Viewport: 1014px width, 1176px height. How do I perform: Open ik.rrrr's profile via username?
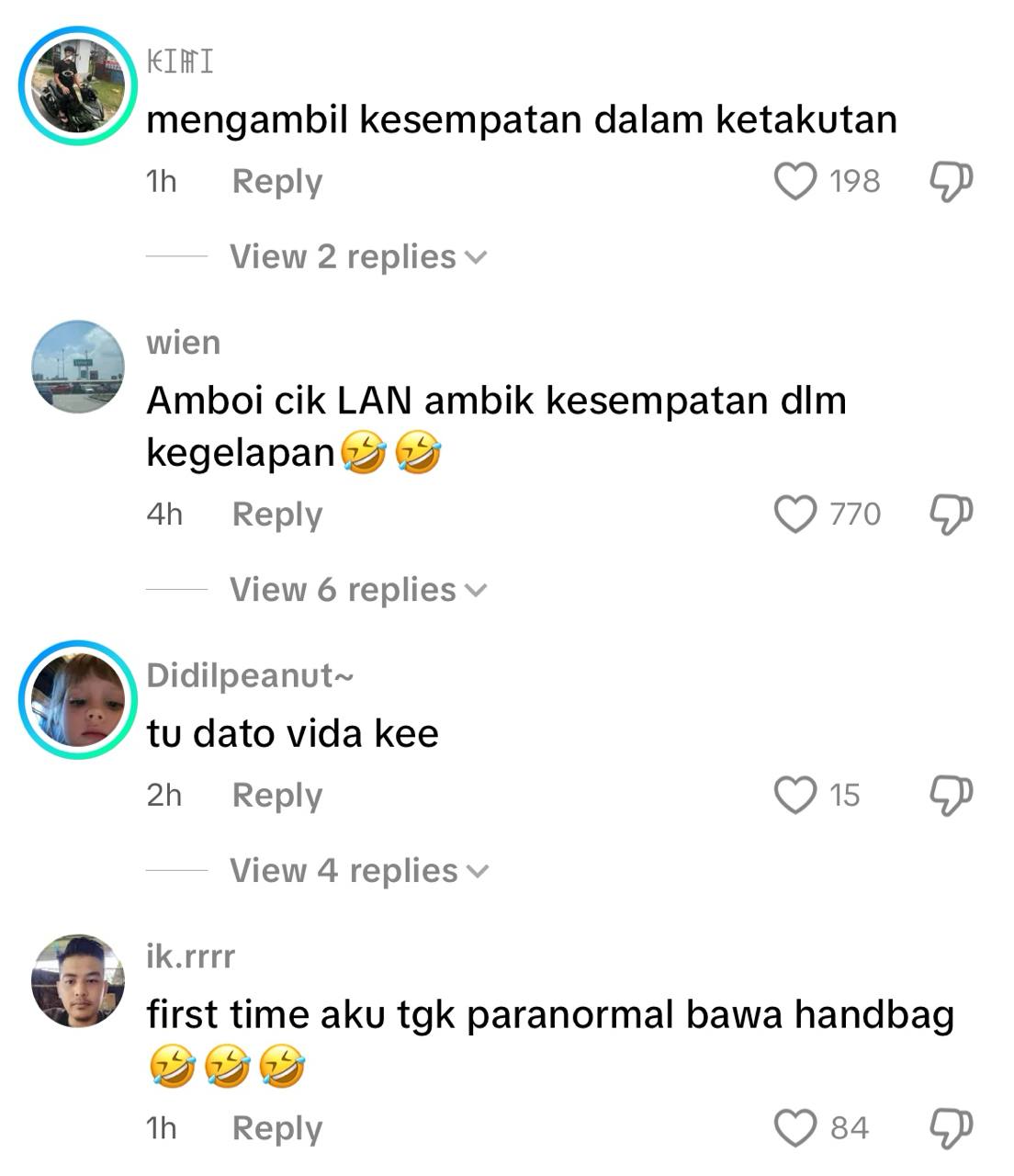190,956
